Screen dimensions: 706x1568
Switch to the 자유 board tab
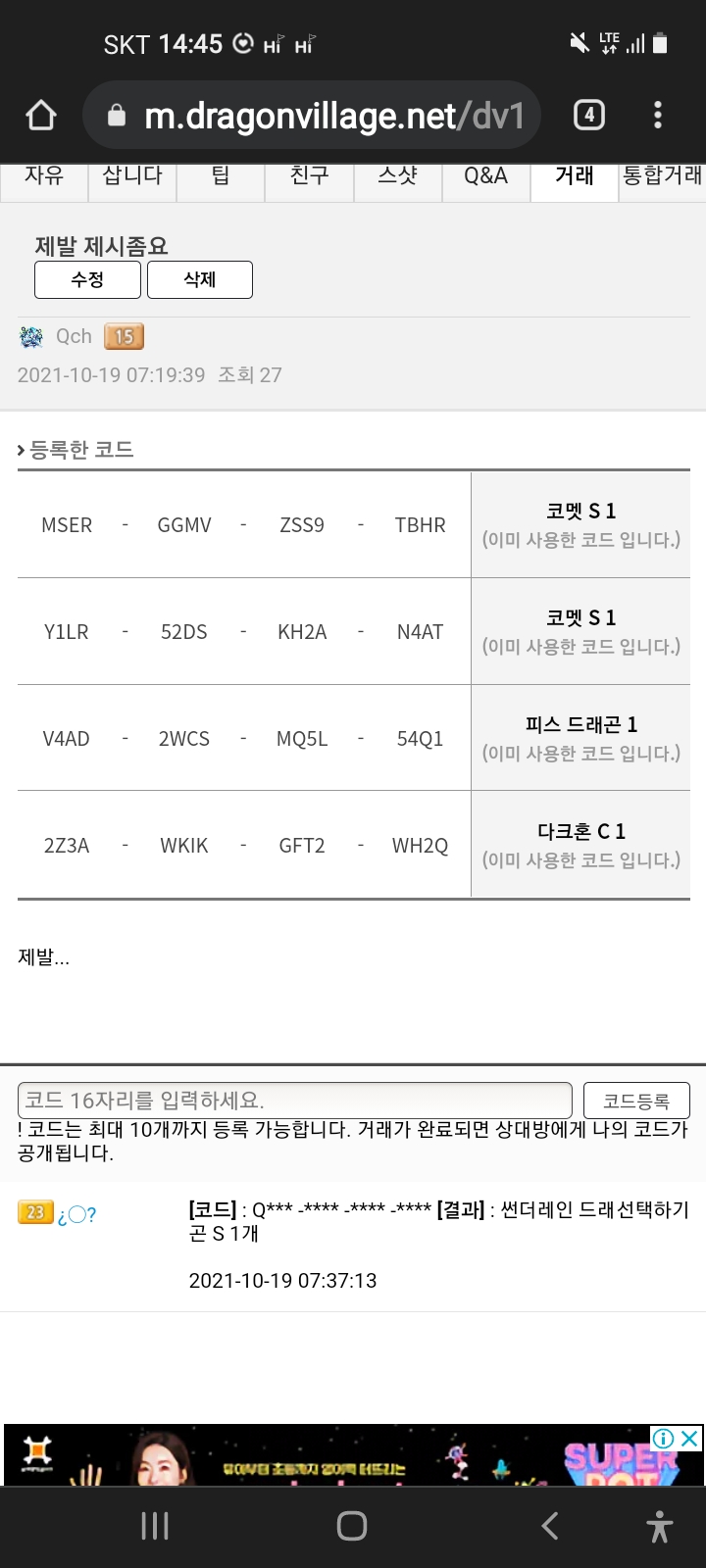pos(44,177)
